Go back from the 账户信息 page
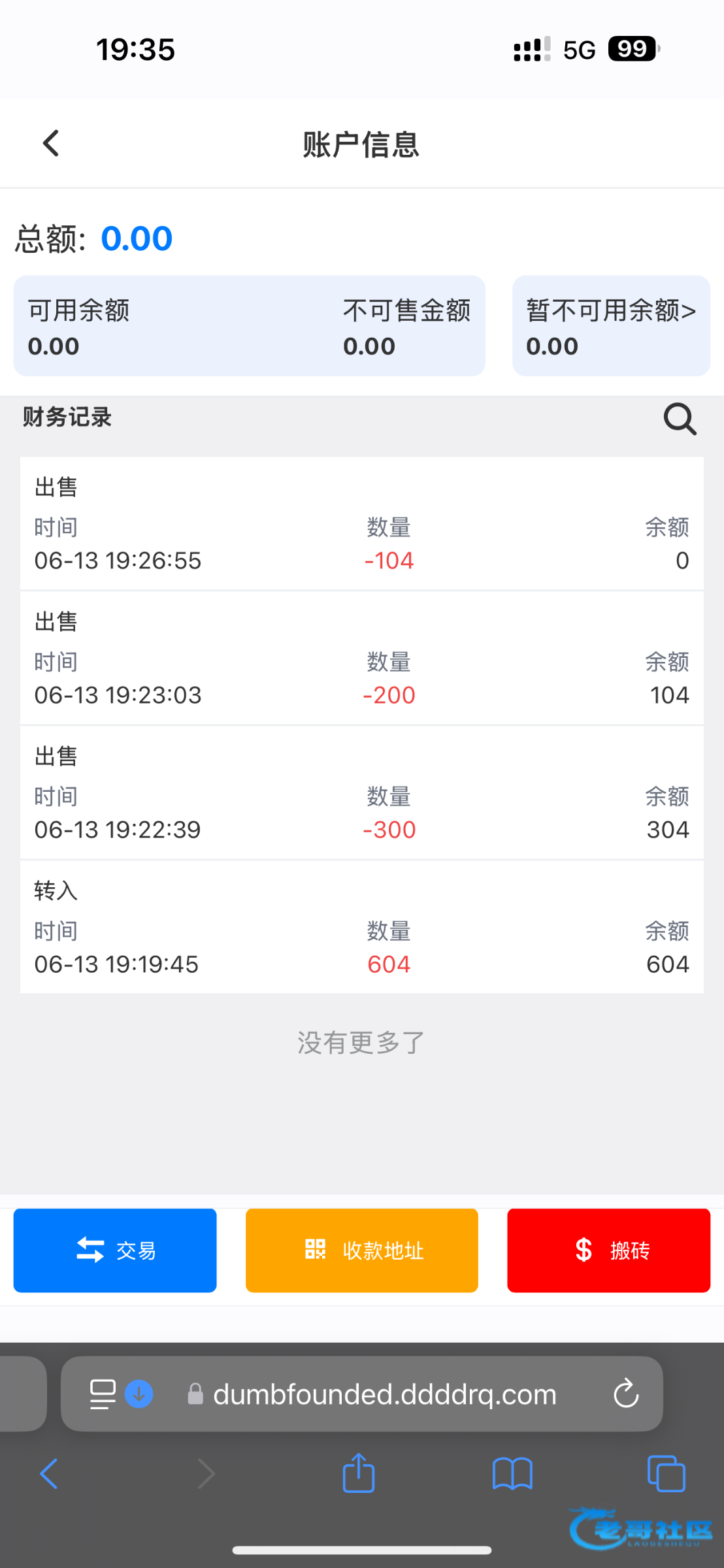Image resolution: width=724 pixels, height=1568 pixels. point(51,143)
